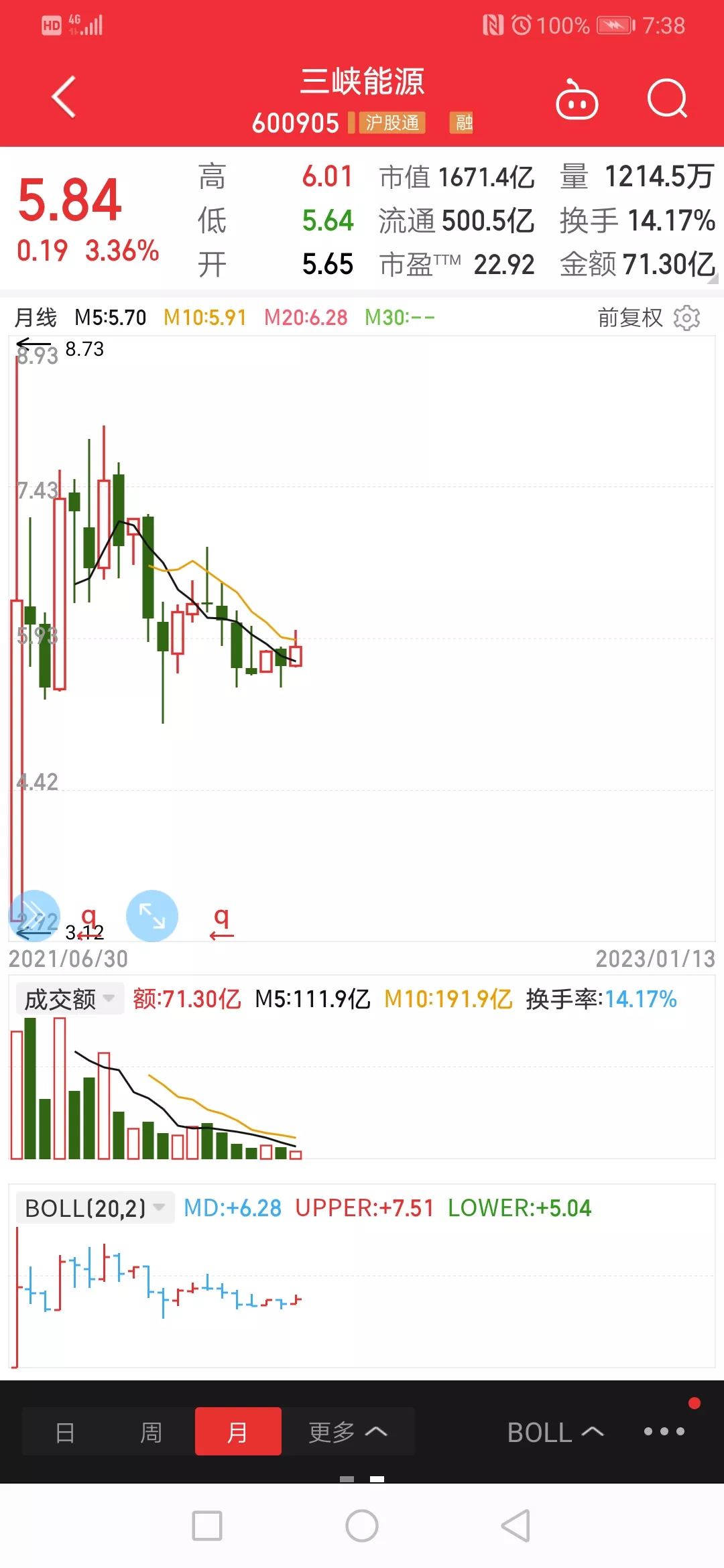Switch to the 周 weekly chart
The width and height of the screenshot is (724, 1568).
152,1432
